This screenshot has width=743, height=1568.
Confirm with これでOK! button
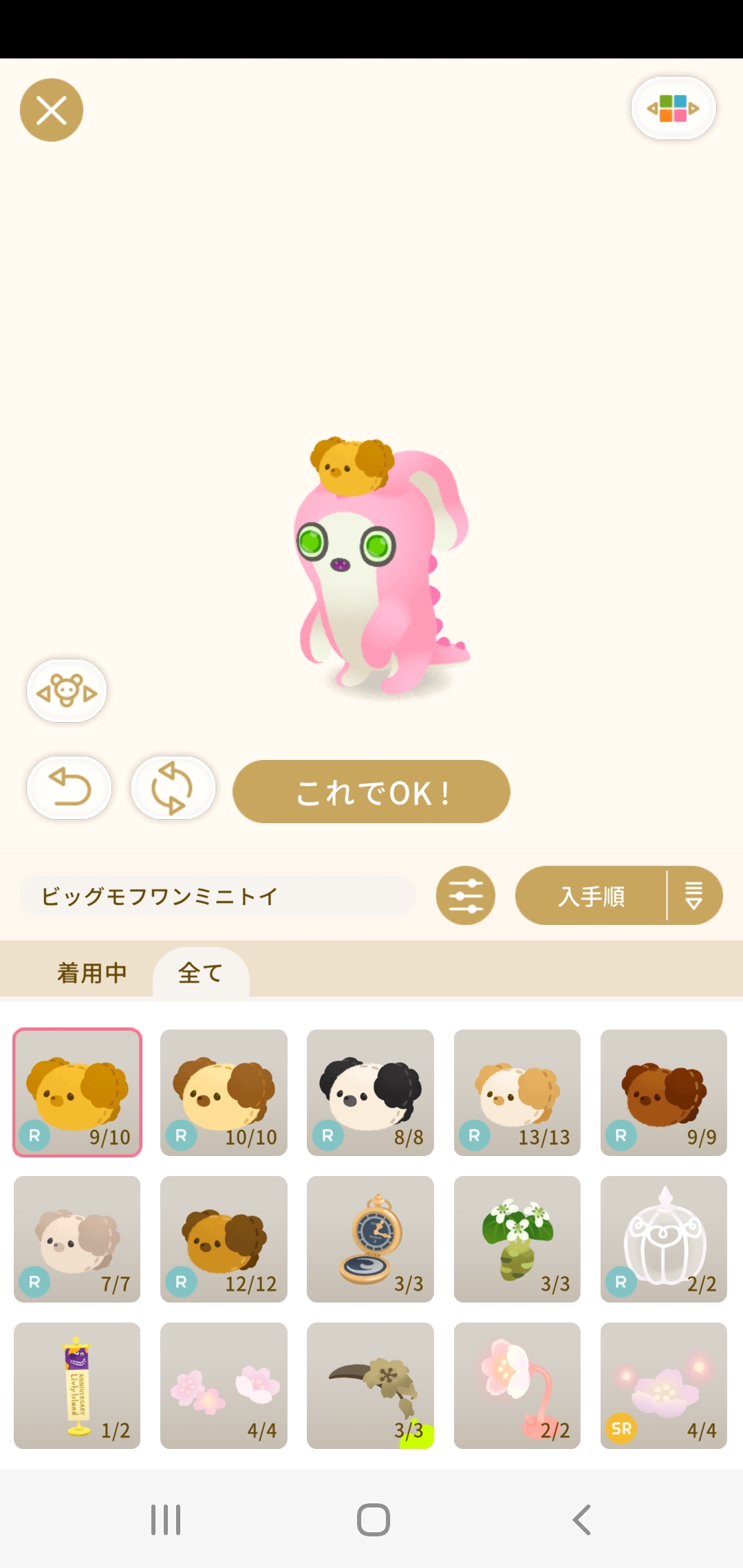click(x=371, y=792)
